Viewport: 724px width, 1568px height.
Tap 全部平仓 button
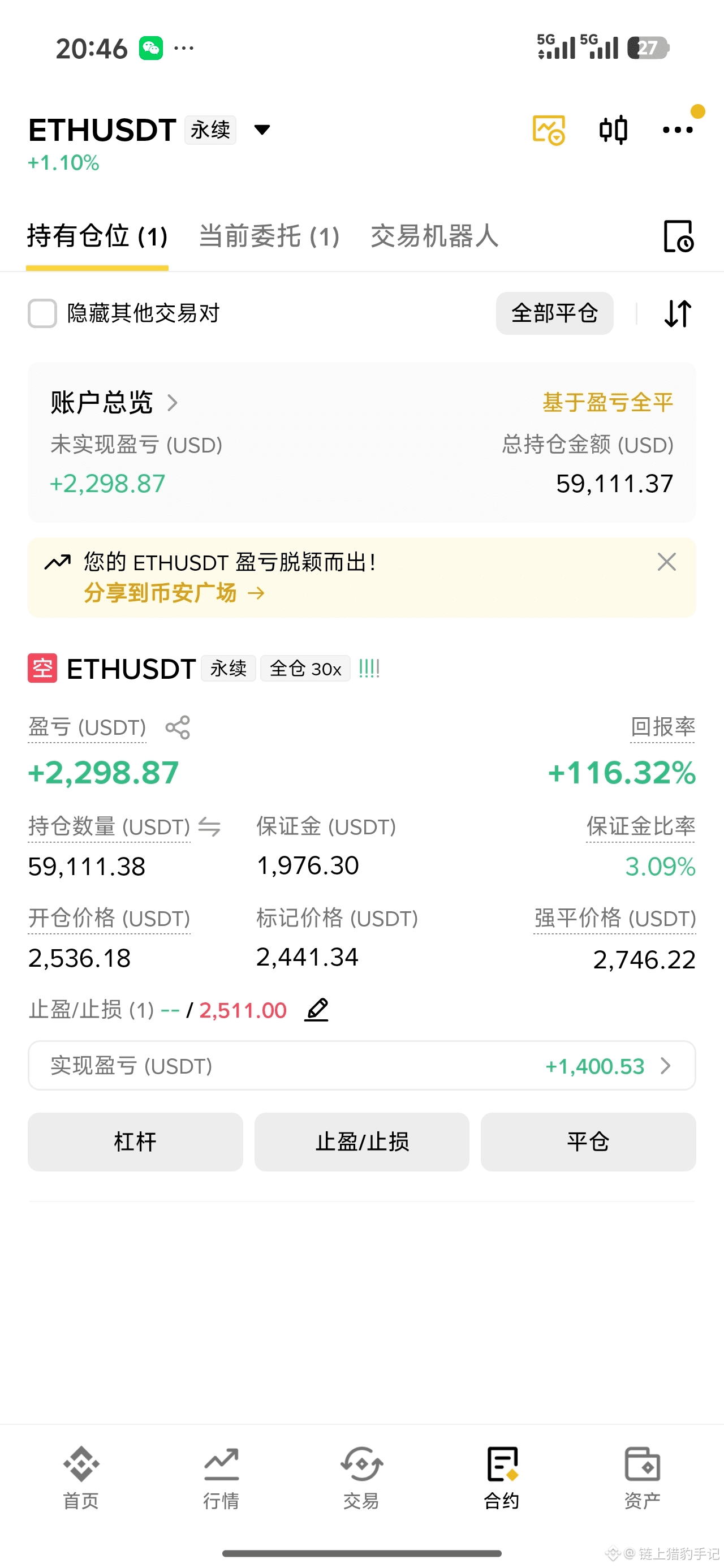point(554,313)
